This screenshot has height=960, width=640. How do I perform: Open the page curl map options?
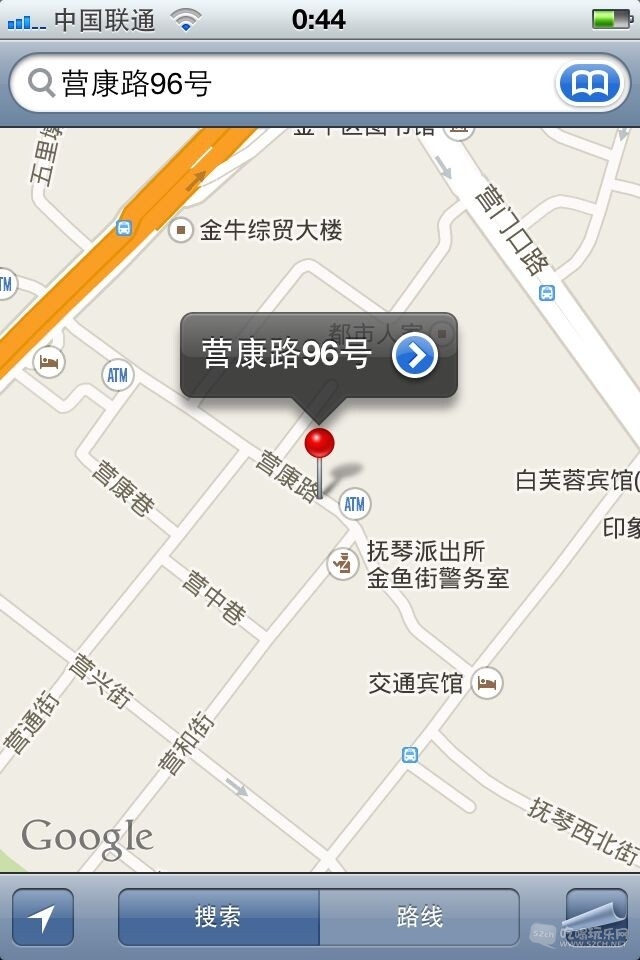pos(597,915)
